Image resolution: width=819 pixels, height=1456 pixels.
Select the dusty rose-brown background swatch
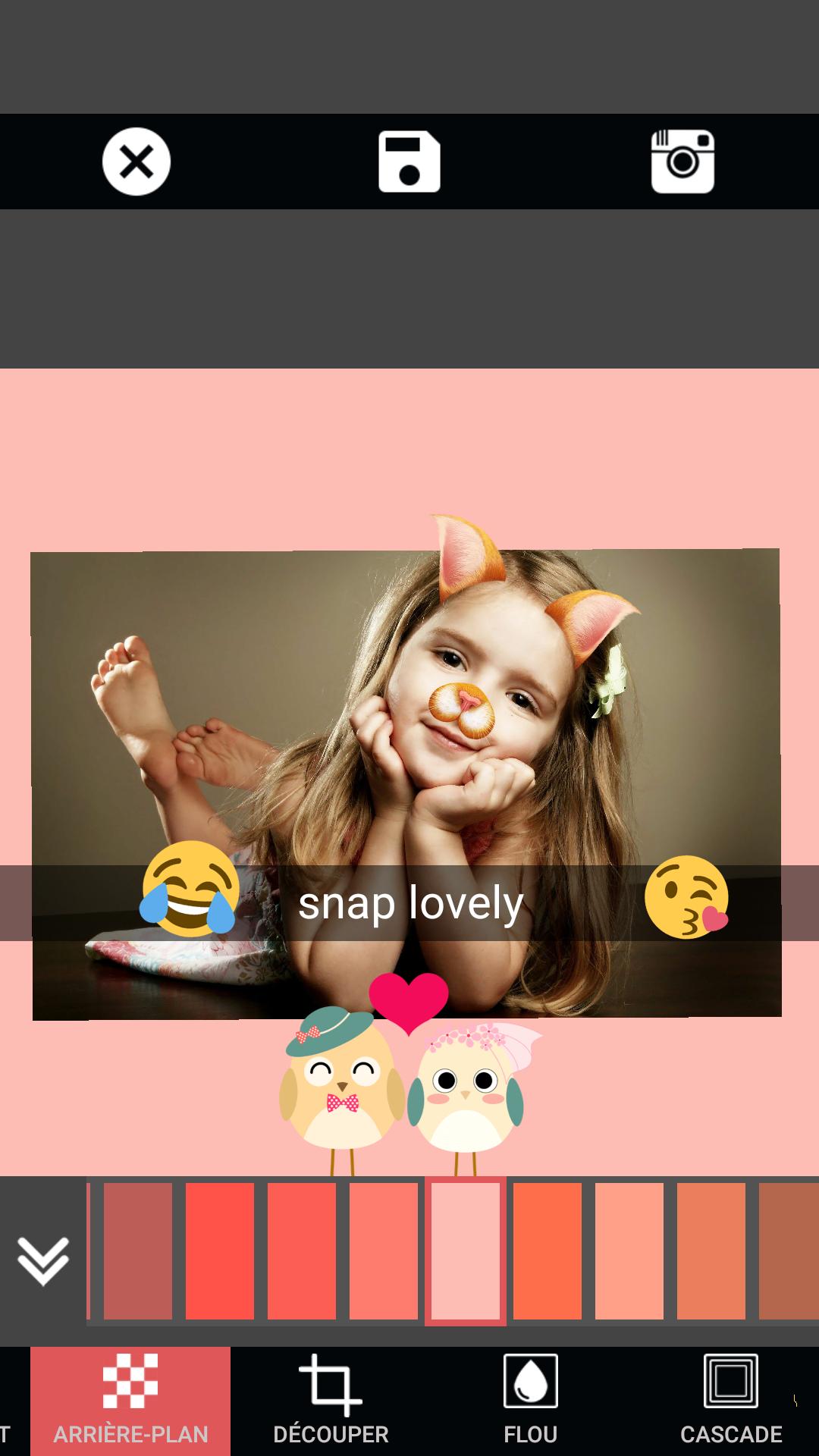[x=138, y=1251]
